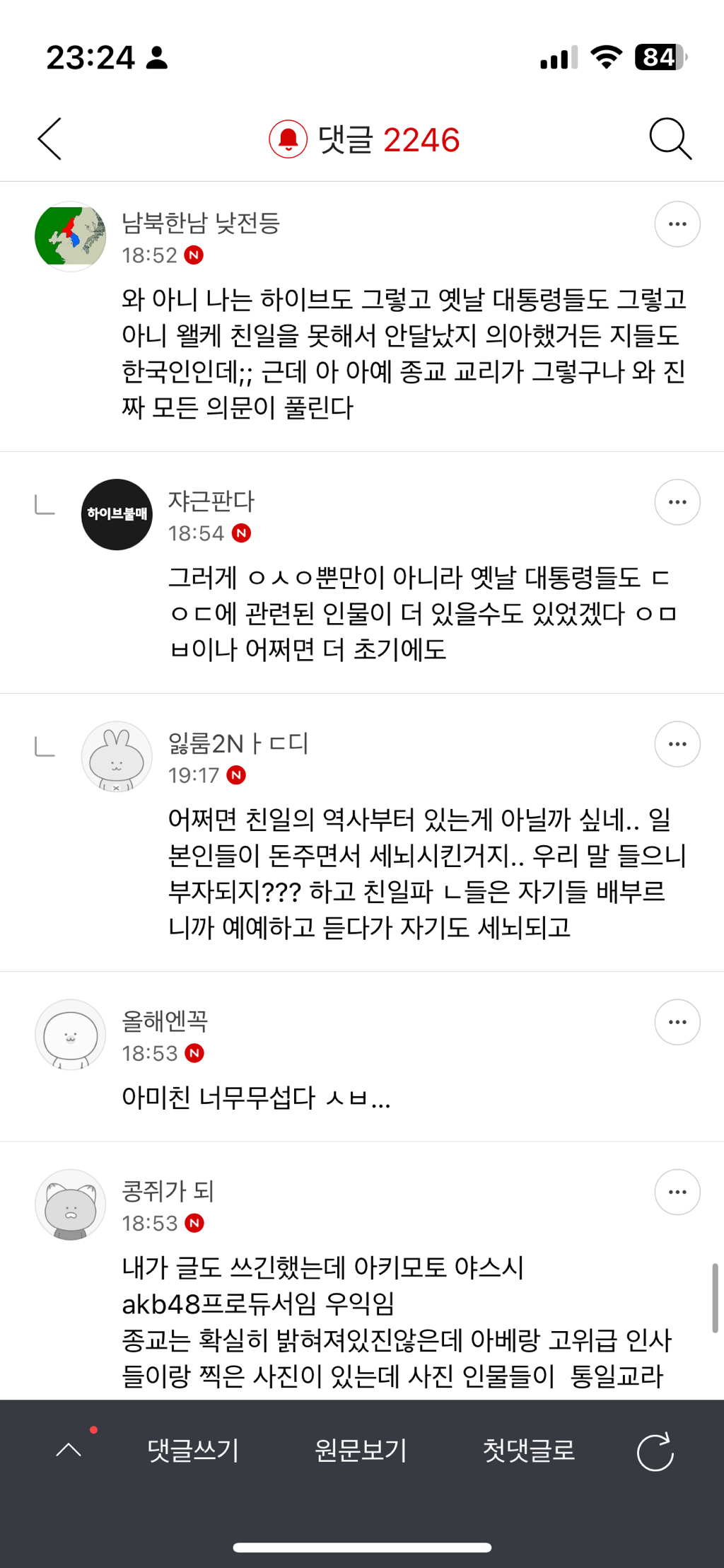This screenshot has width=724, height=1568.
Task: Jump to first comment with 첫댓글로
Action: 528,1450
